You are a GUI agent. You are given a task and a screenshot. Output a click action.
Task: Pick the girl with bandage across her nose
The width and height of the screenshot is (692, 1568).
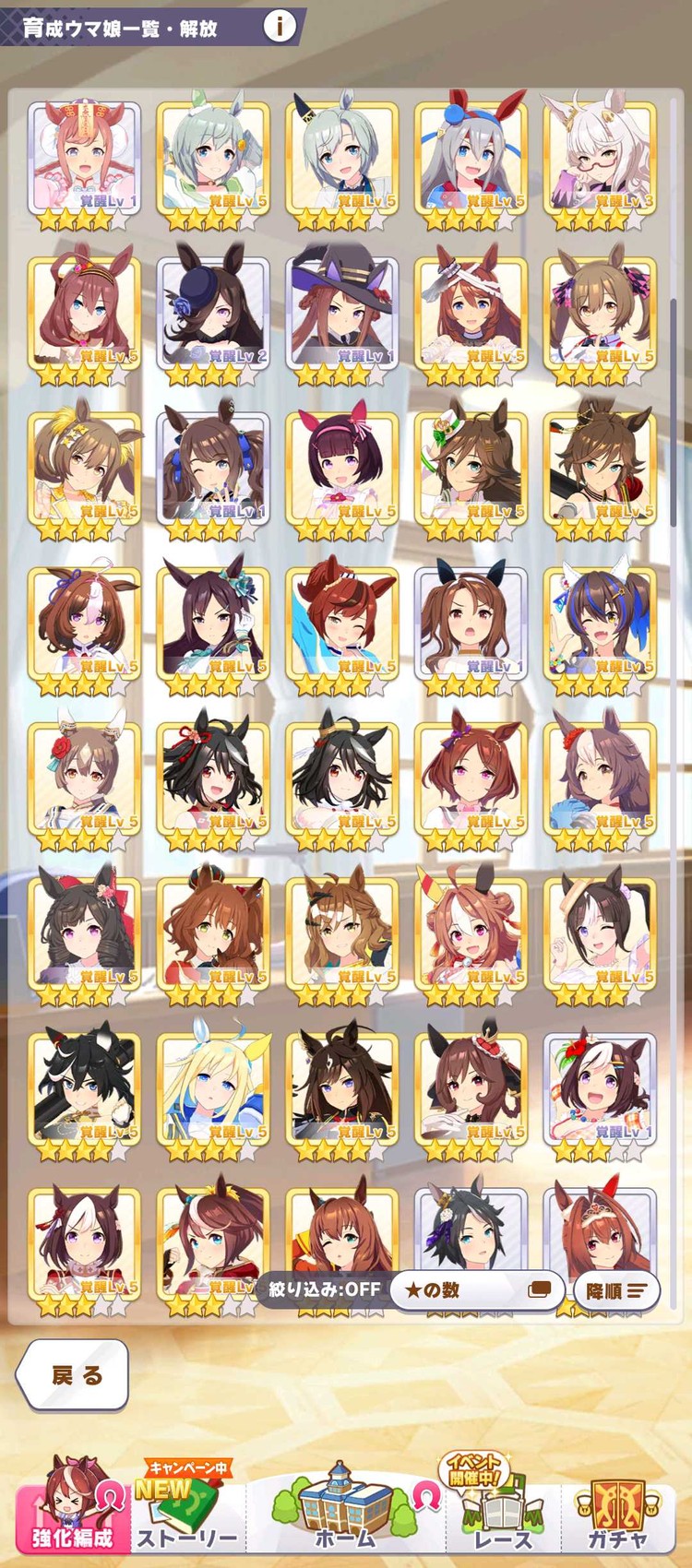471,314
